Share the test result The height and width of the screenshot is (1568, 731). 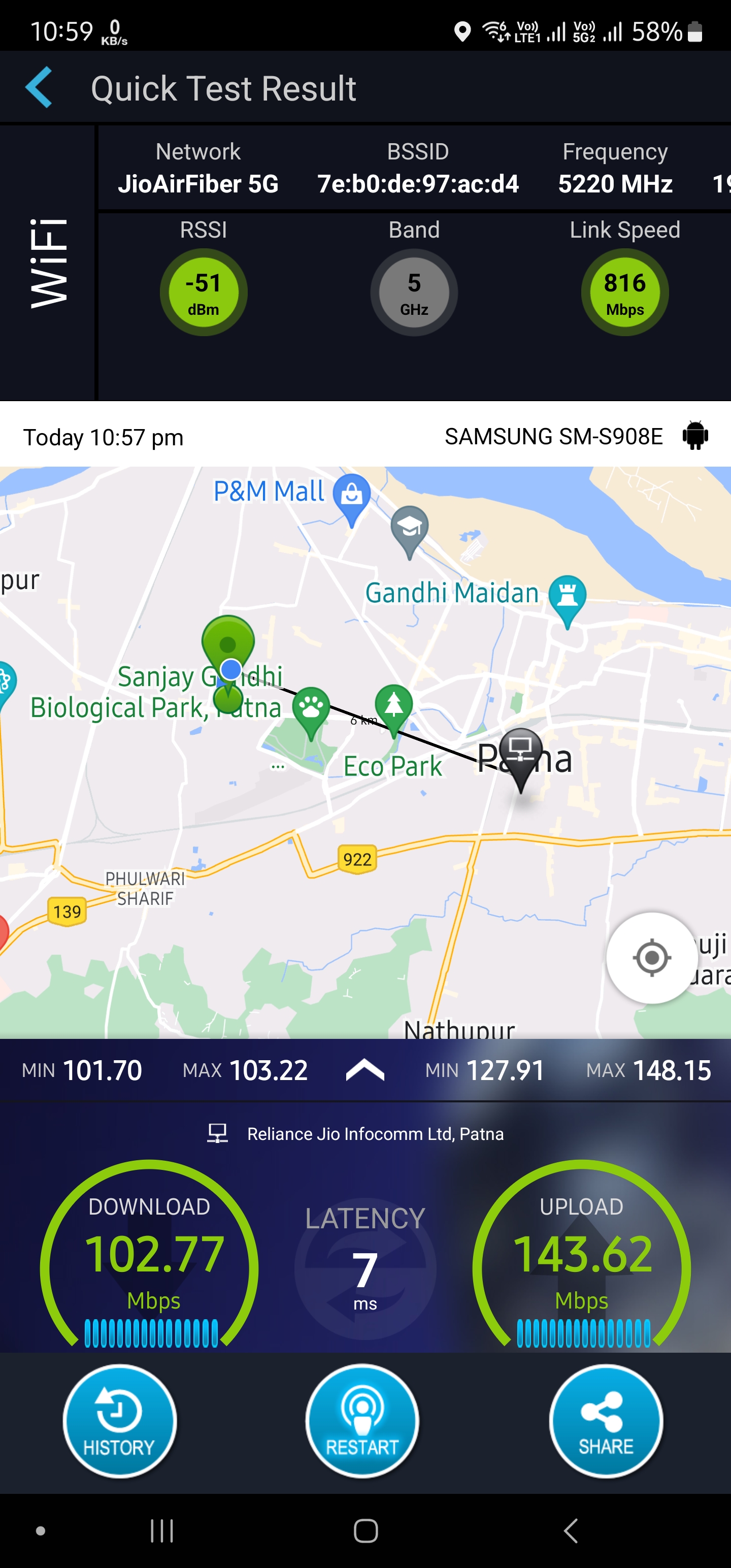point(605,1420)
